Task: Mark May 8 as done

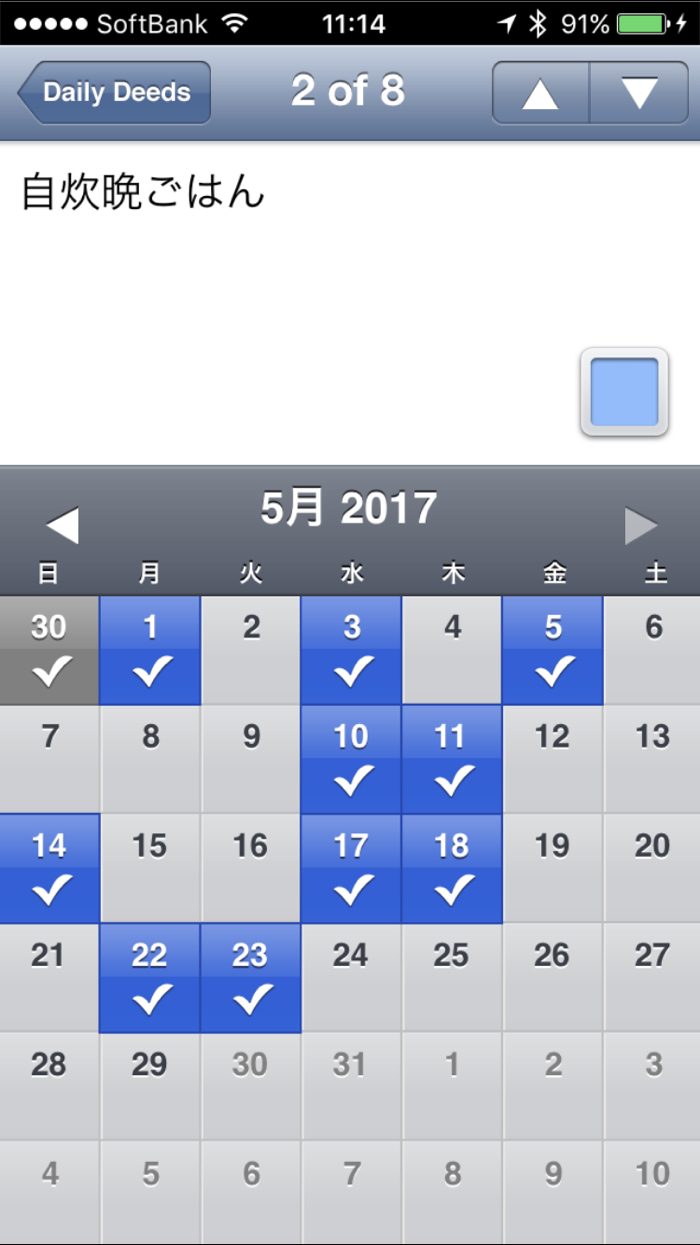Action: pos(150,760)
